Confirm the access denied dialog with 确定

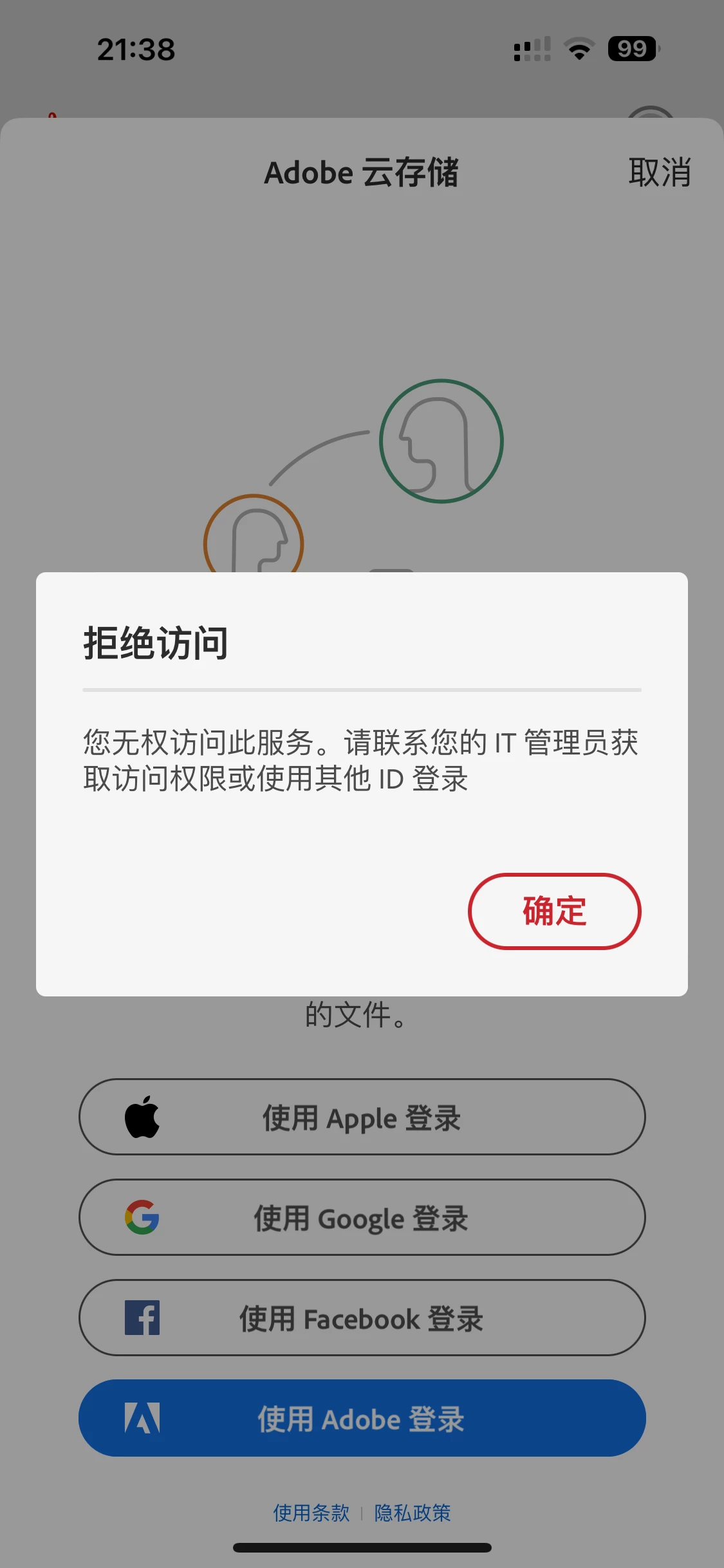click(x=554, y=911)
